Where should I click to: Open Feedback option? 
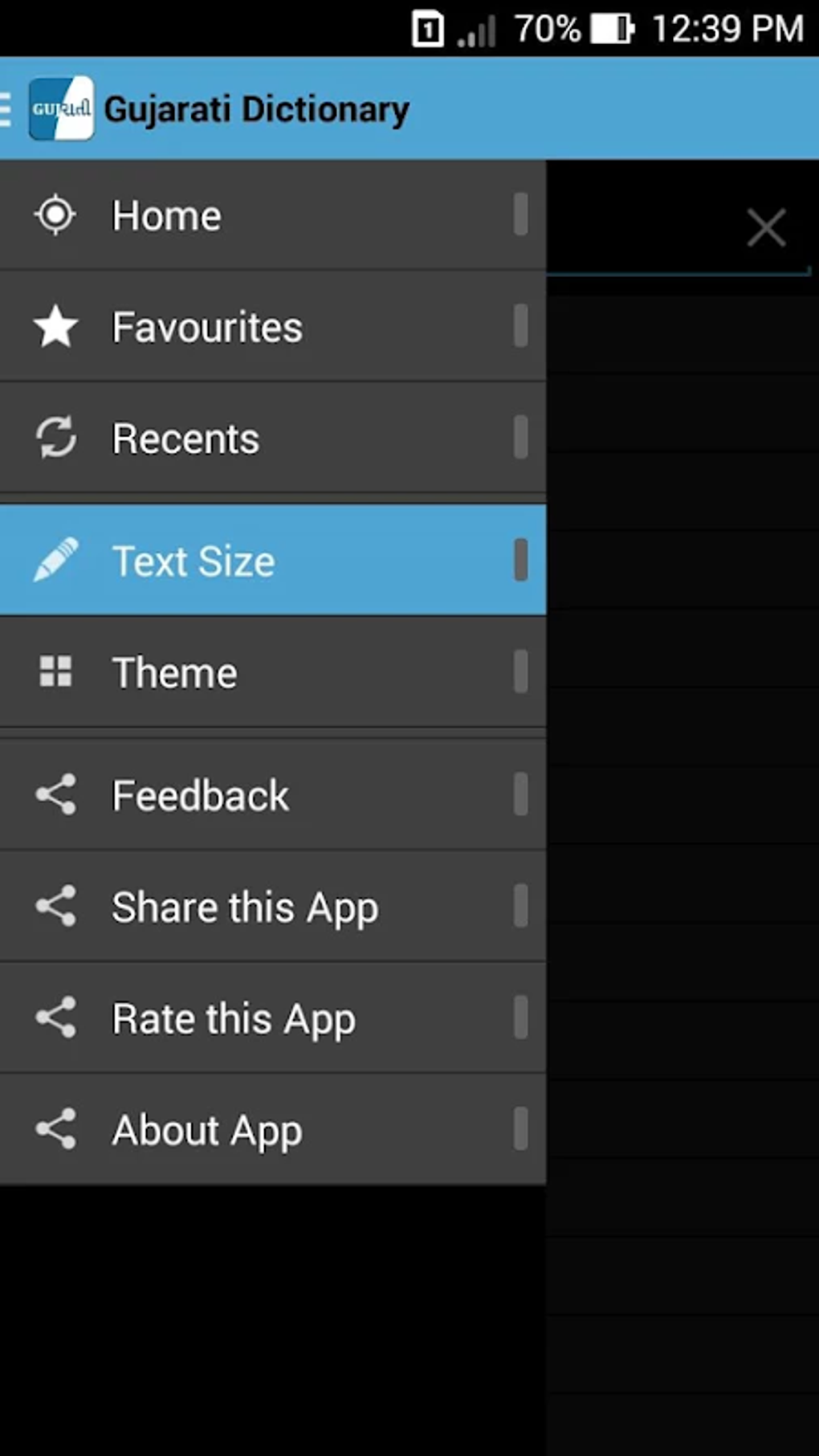273,795
